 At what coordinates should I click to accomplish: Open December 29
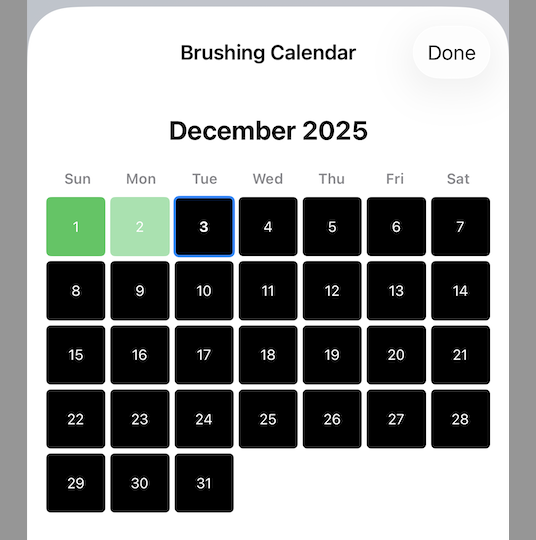point(76,483)
